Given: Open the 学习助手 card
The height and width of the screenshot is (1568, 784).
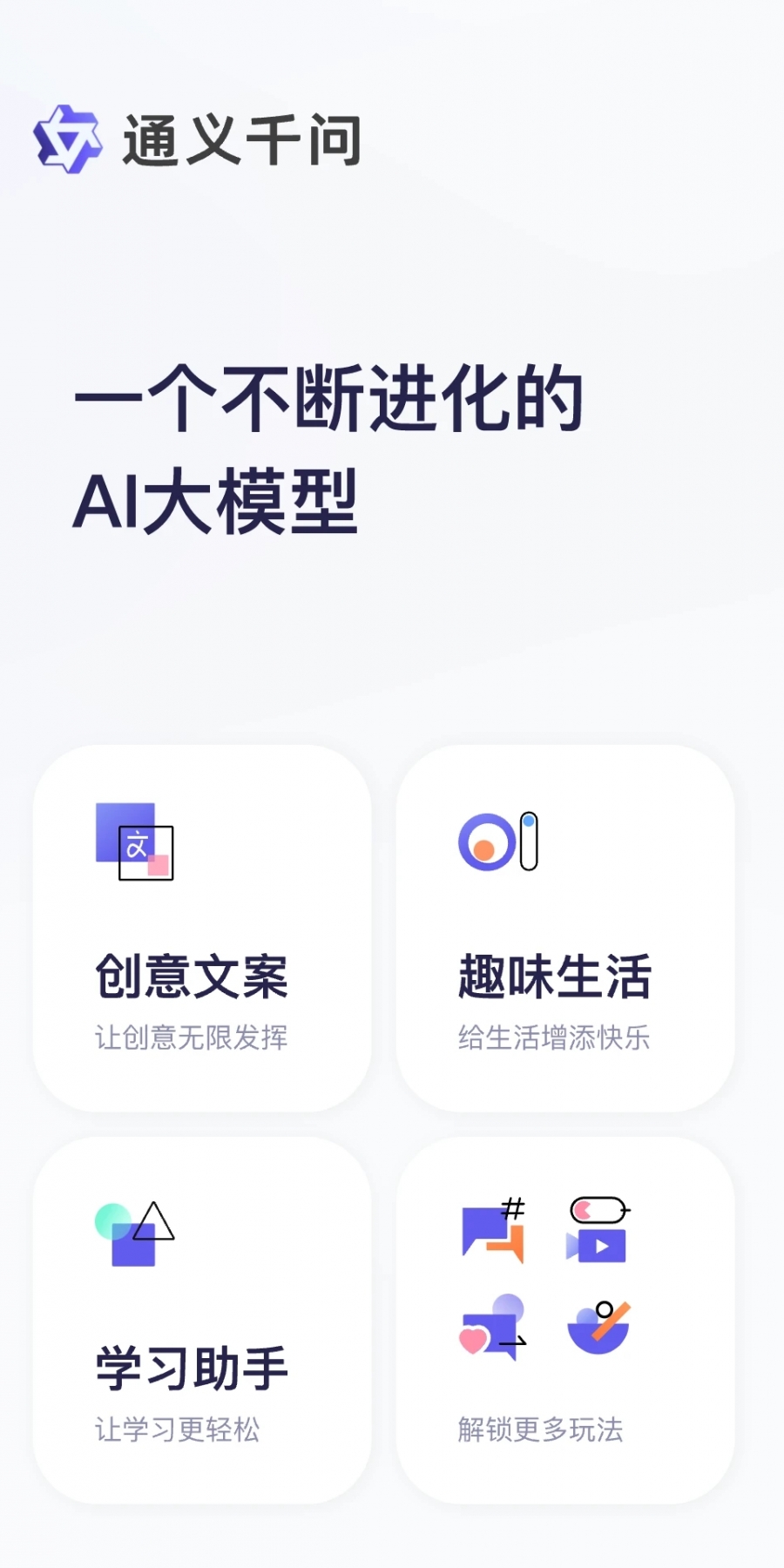Looking at the screenshot, I should pos(202,1321).
